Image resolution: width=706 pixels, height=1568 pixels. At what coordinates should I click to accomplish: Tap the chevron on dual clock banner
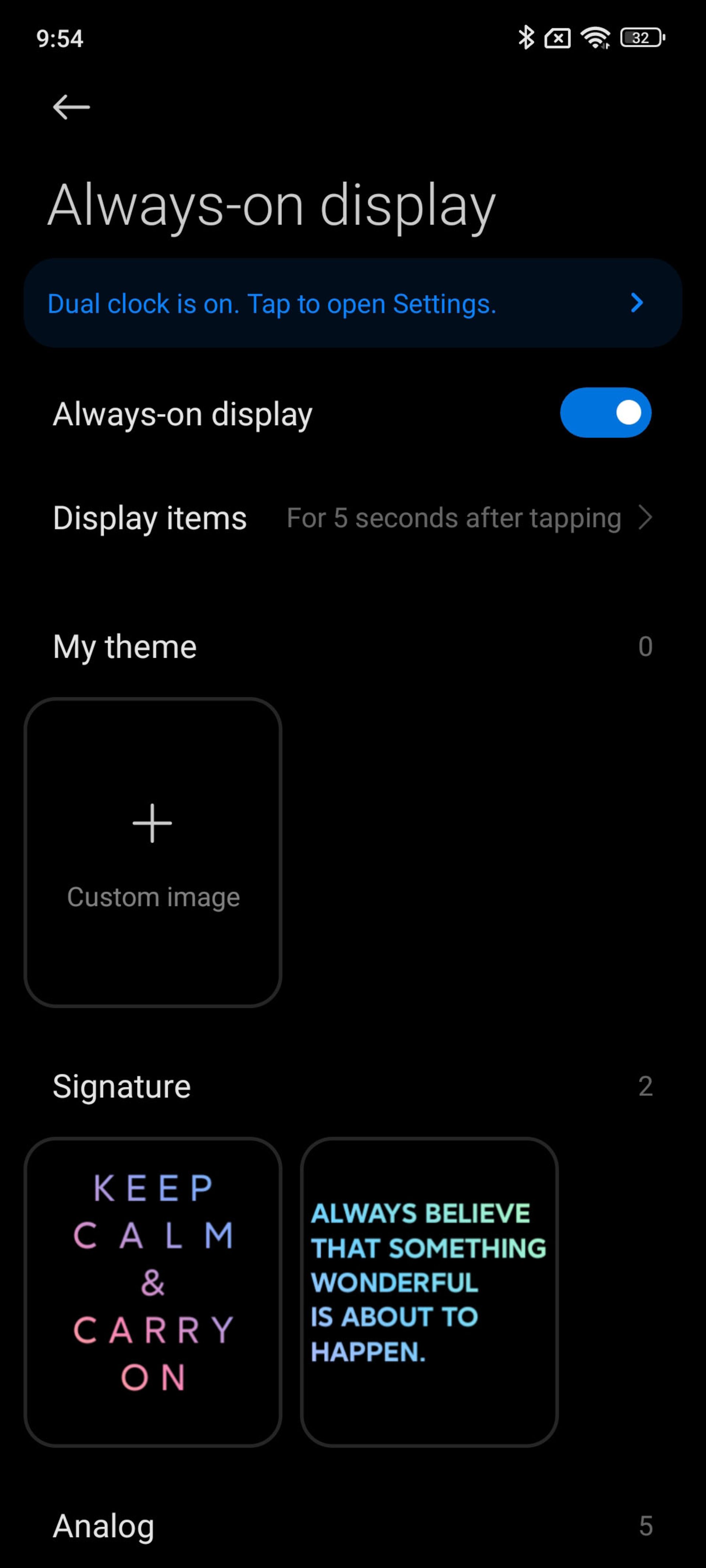(637, 302)
